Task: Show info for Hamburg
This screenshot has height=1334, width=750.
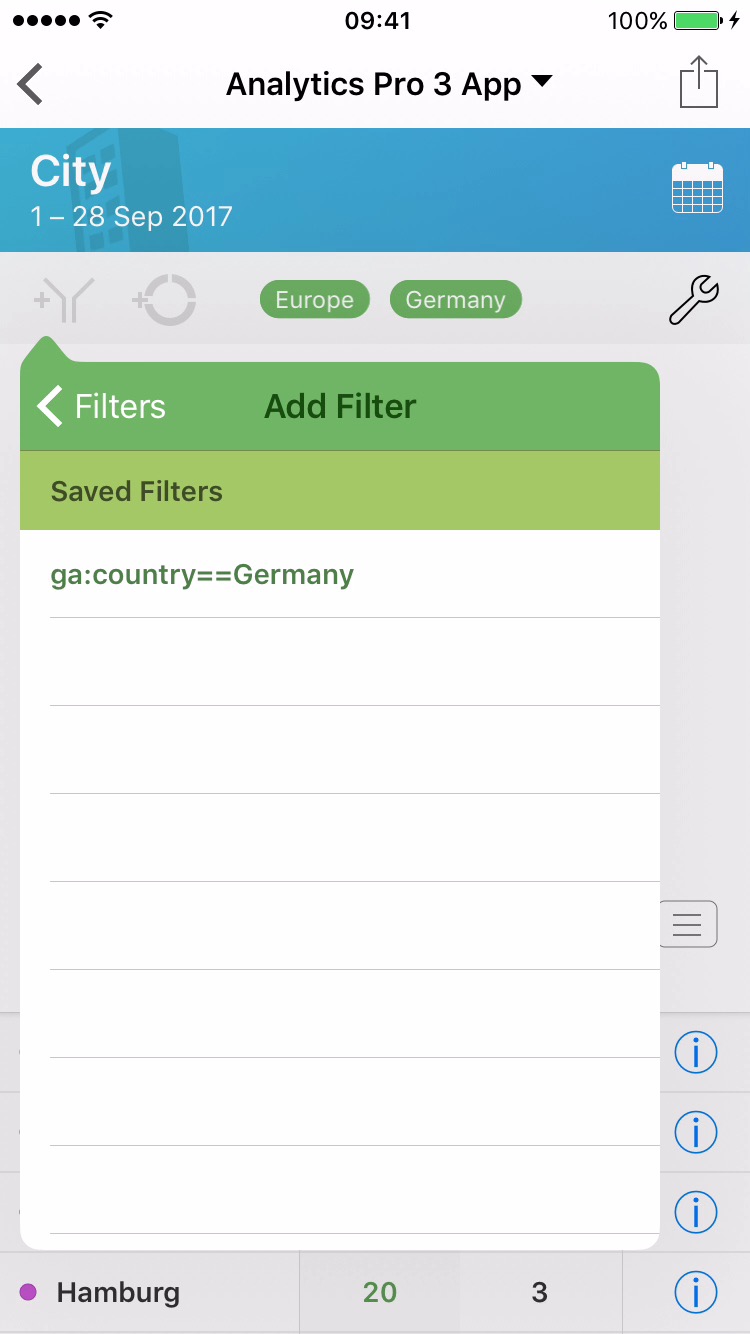Action: click(696, 1292)
